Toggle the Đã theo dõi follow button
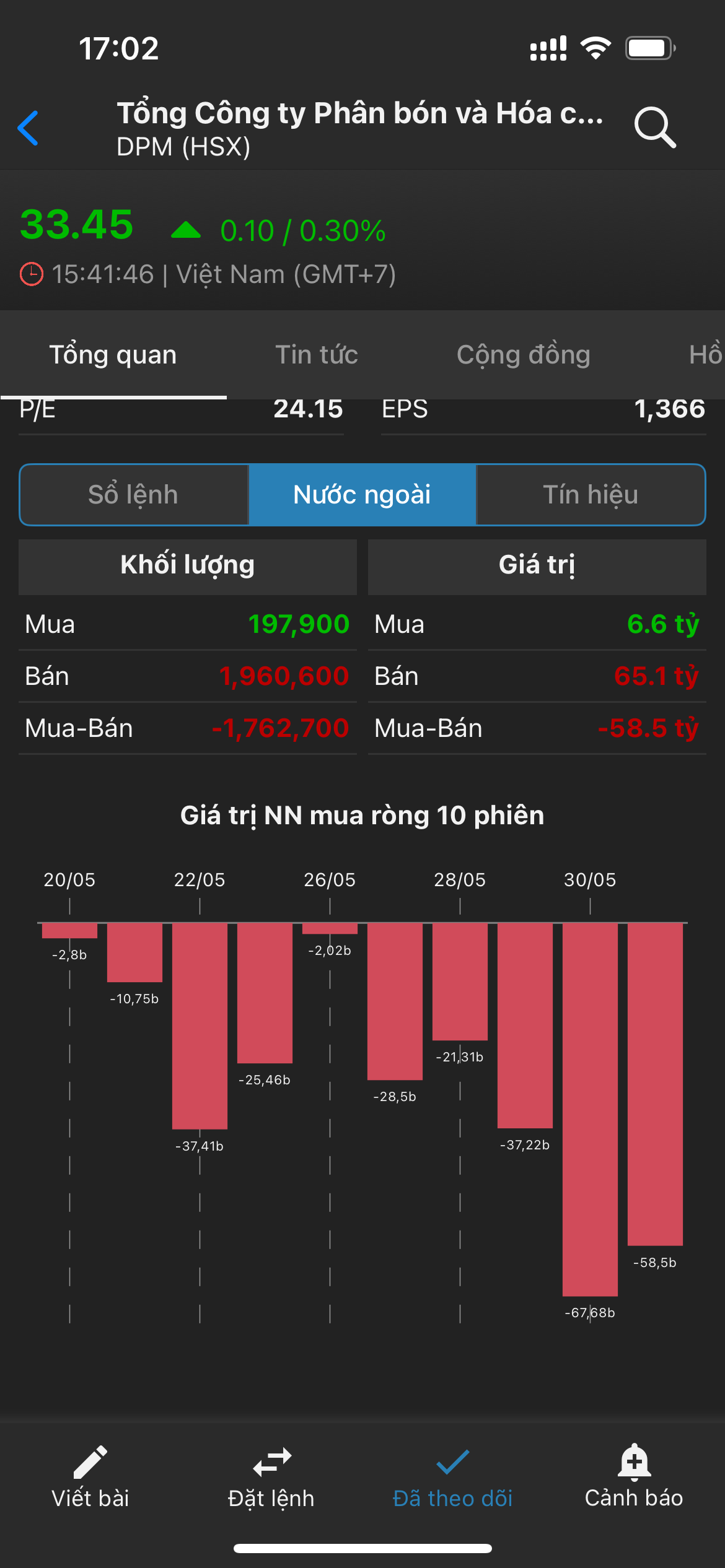The height and width of the screenshot is (1568, 725). click(452, 1478)
